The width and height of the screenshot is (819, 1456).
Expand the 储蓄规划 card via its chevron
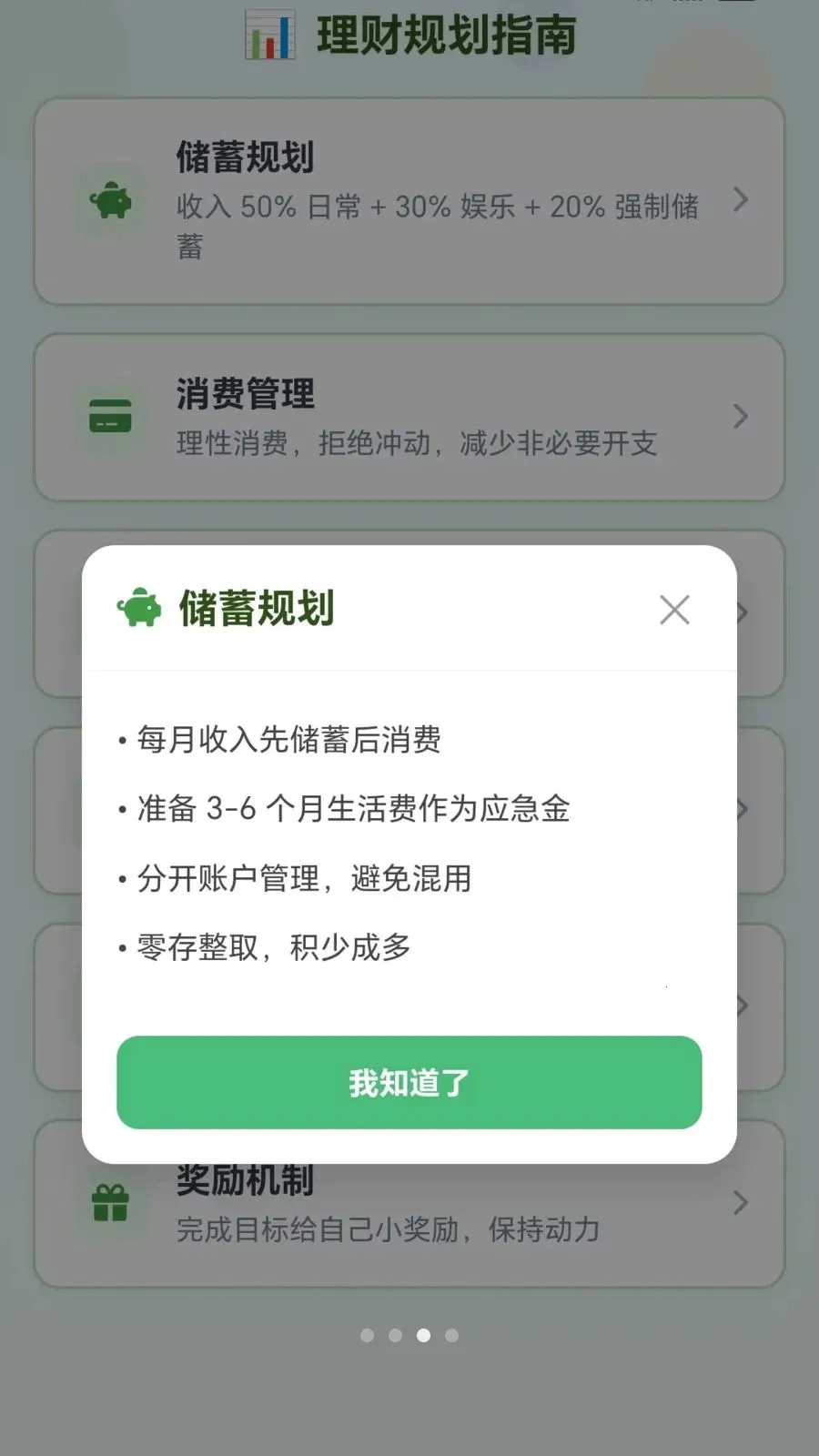[739, 199]
